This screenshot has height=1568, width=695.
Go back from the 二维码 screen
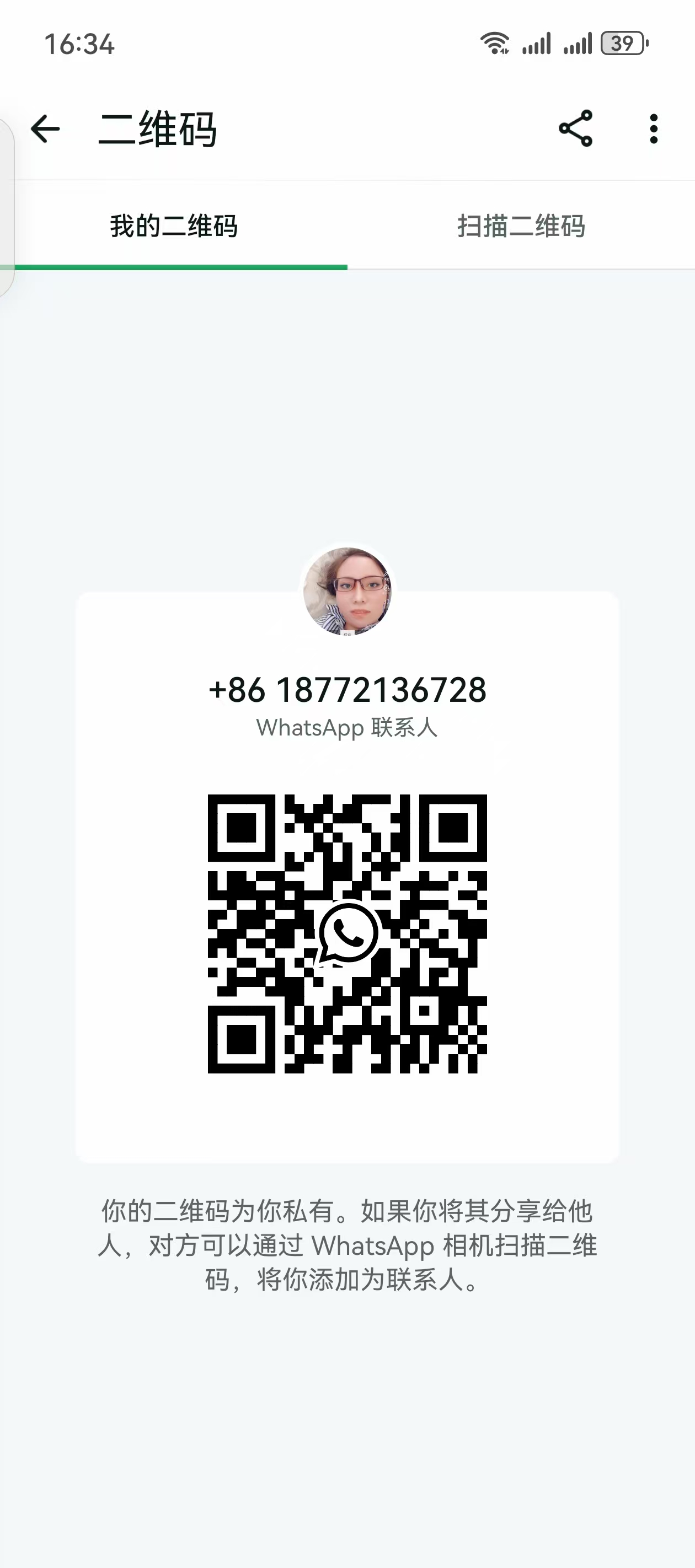(x=46, y=129)
